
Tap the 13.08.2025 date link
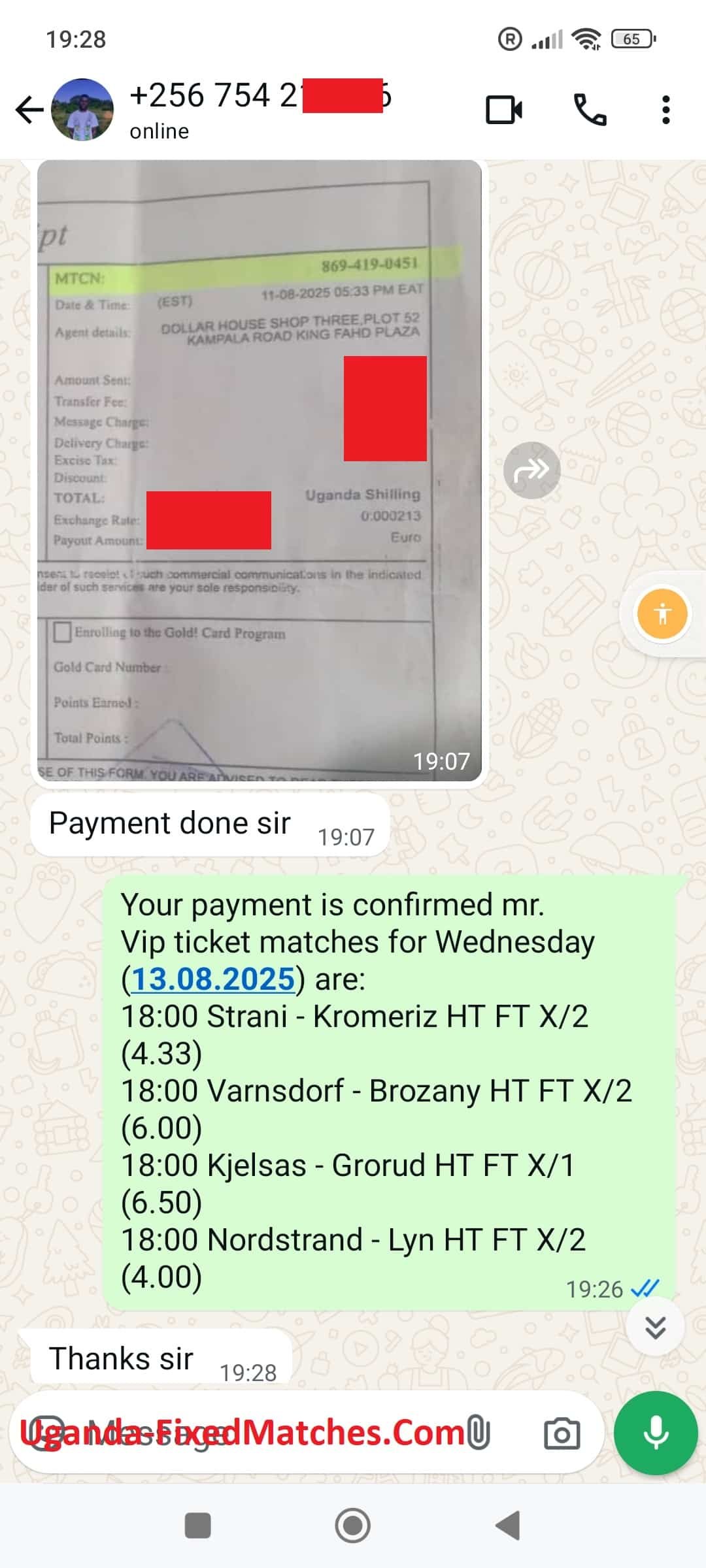(213, 979)
